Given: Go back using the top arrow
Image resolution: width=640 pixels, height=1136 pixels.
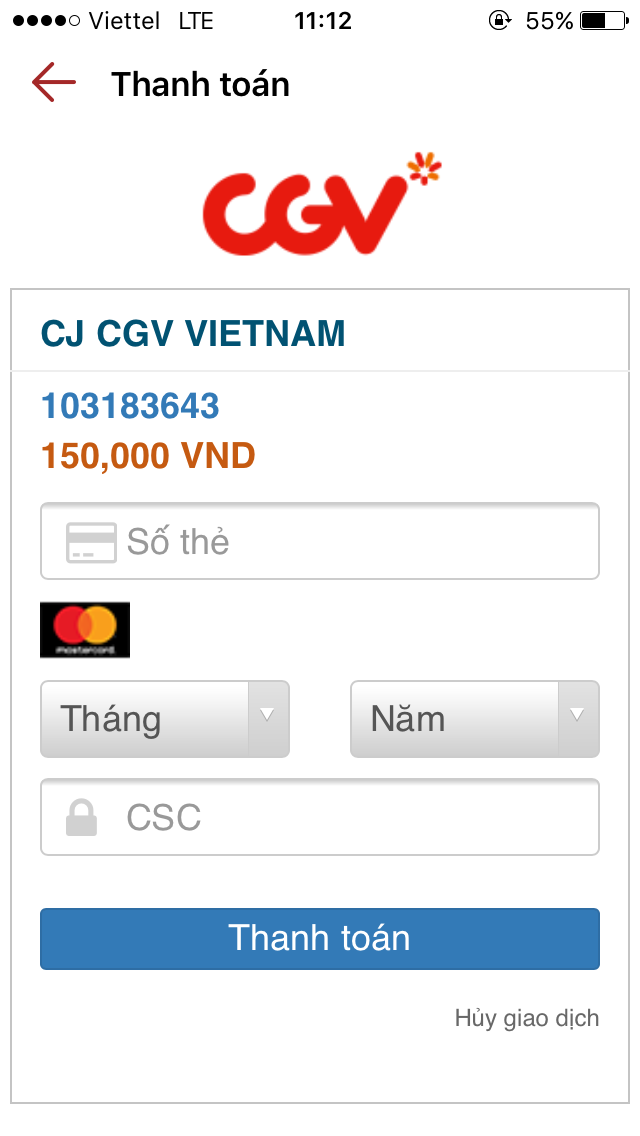Looking at the screenshot, I should tap(54, 83).
